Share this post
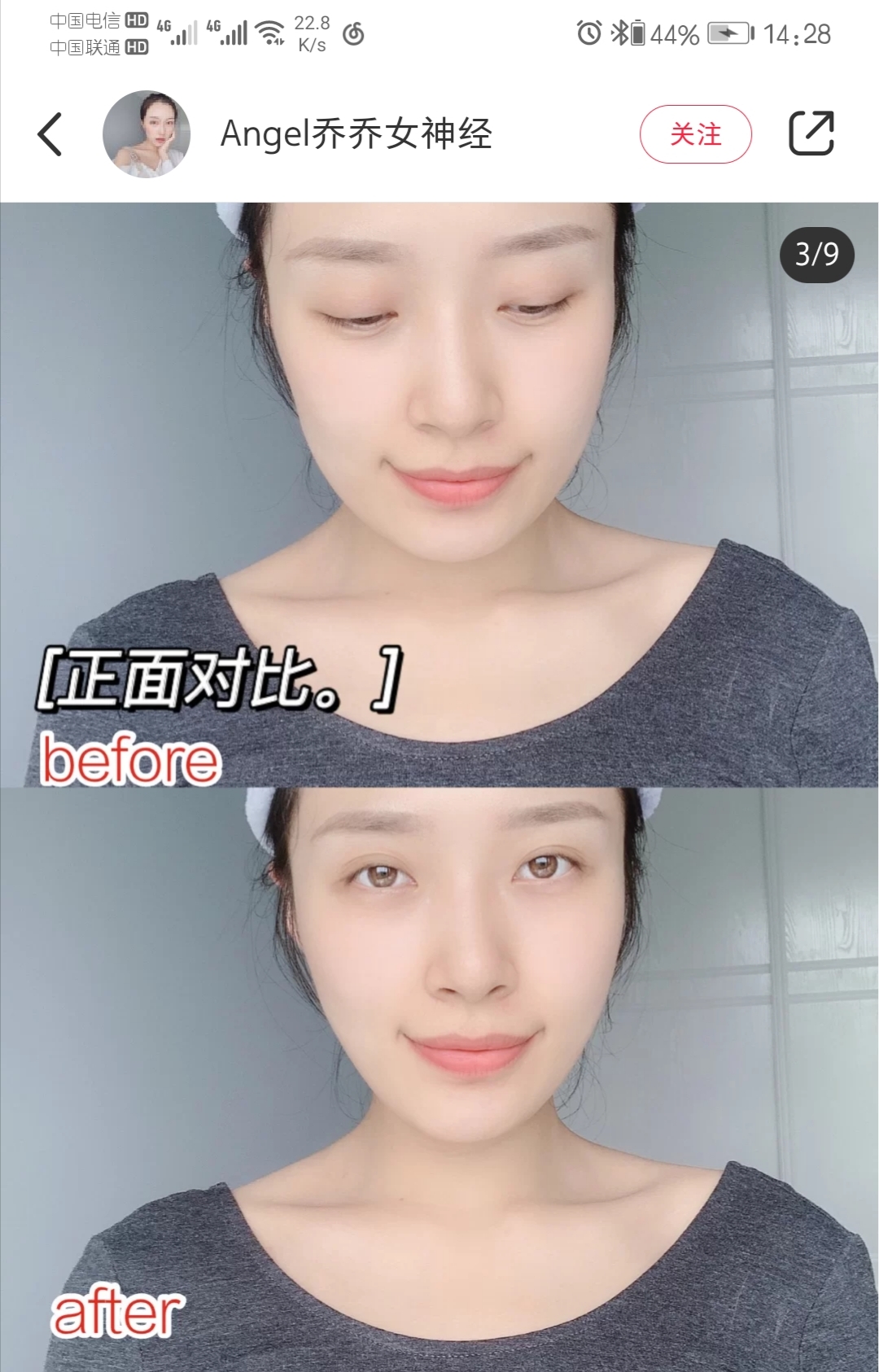The height and width of the screenshot is (1372, 879). tap(811, 133)
